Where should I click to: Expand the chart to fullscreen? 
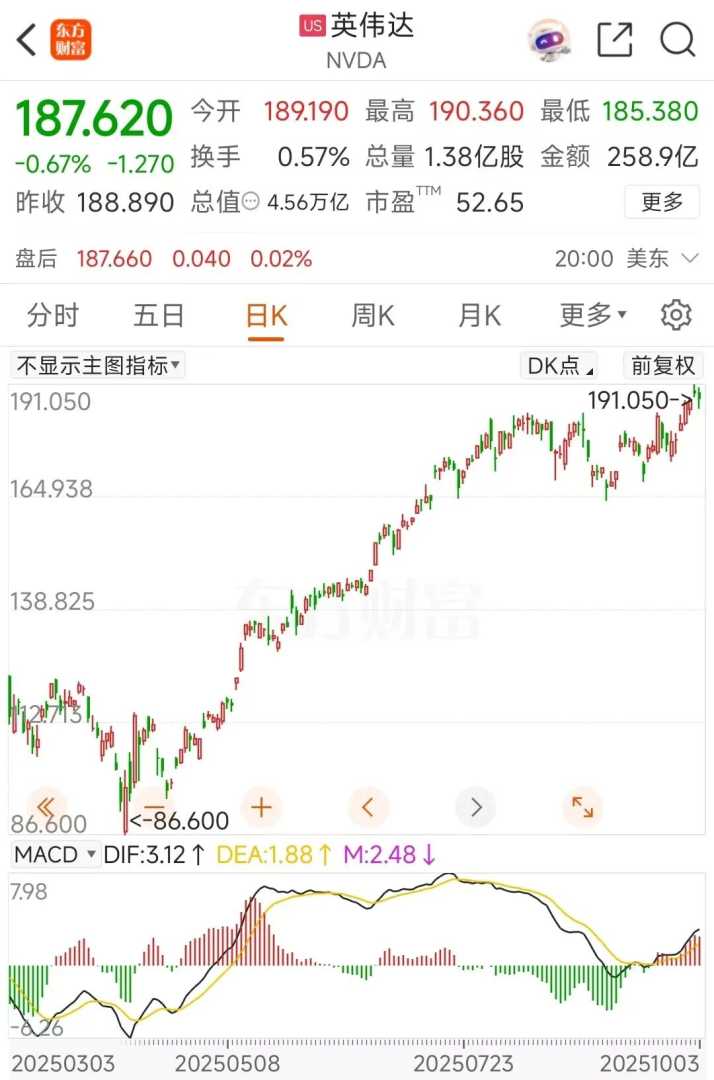582,807
